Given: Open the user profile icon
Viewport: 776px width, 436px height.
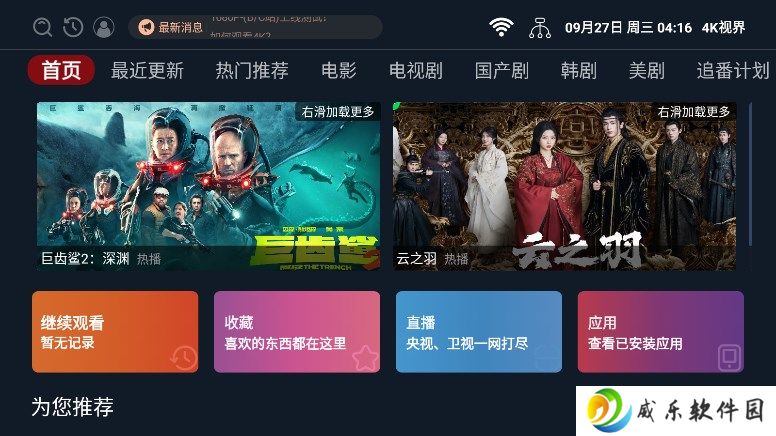Looking at the screenshot, I should point(104,27).
